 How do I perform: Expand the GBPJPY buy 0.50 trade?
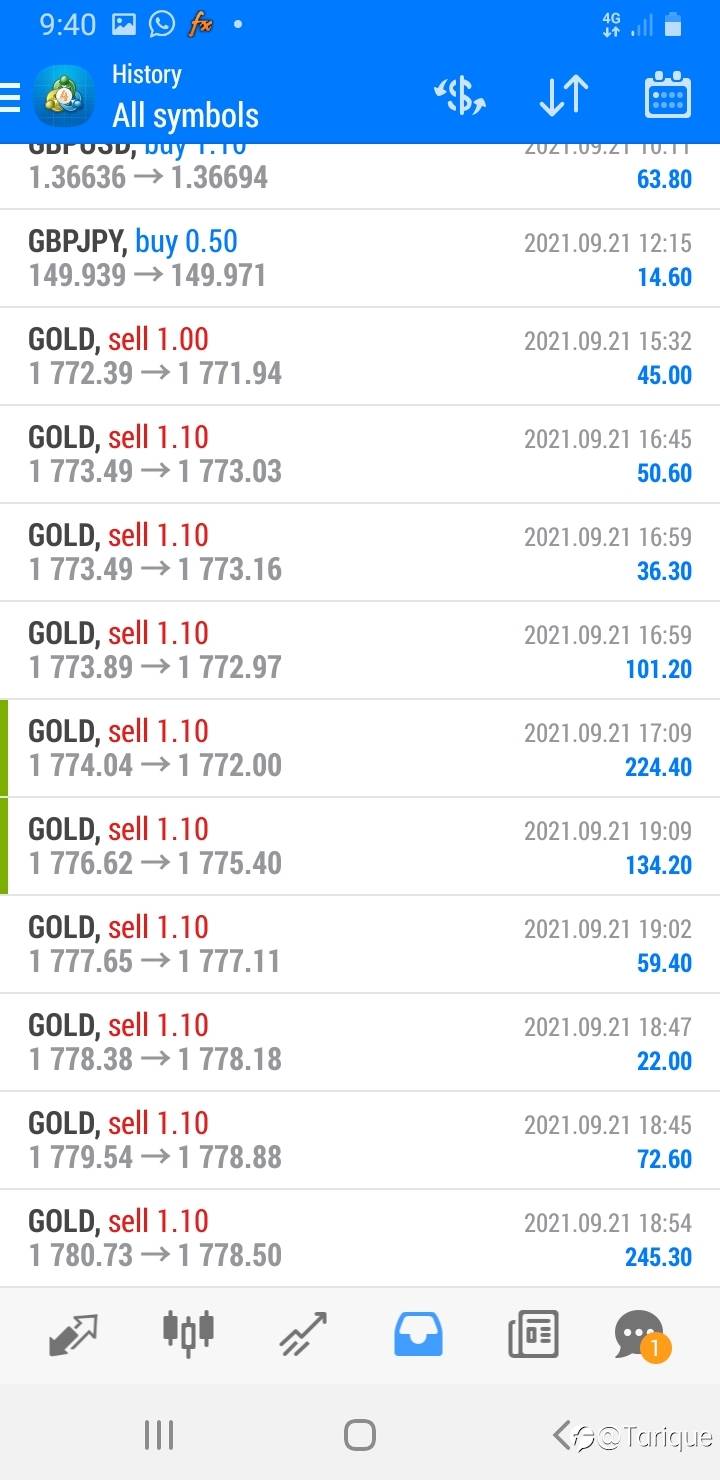click(x=360, y=258)
